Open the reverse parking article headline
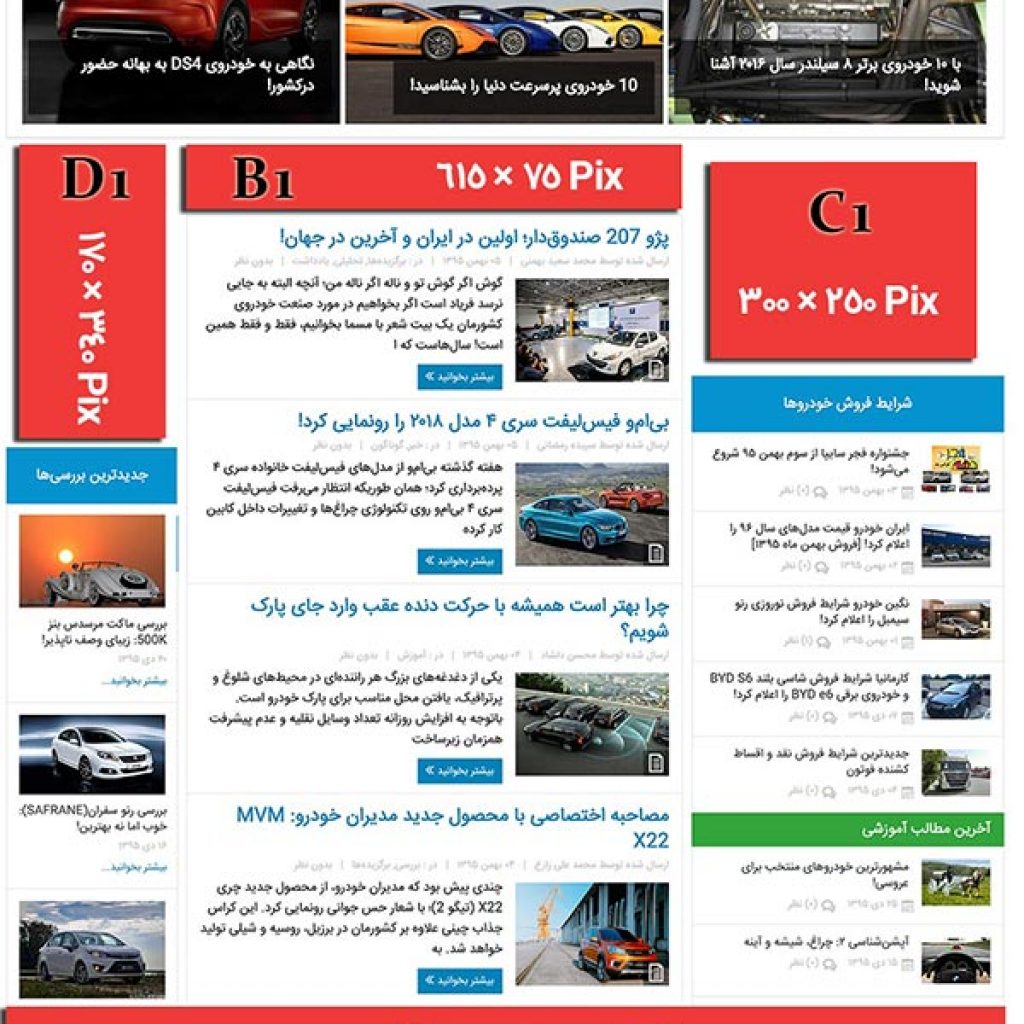 pyautogui.click(x=460, y=618)
